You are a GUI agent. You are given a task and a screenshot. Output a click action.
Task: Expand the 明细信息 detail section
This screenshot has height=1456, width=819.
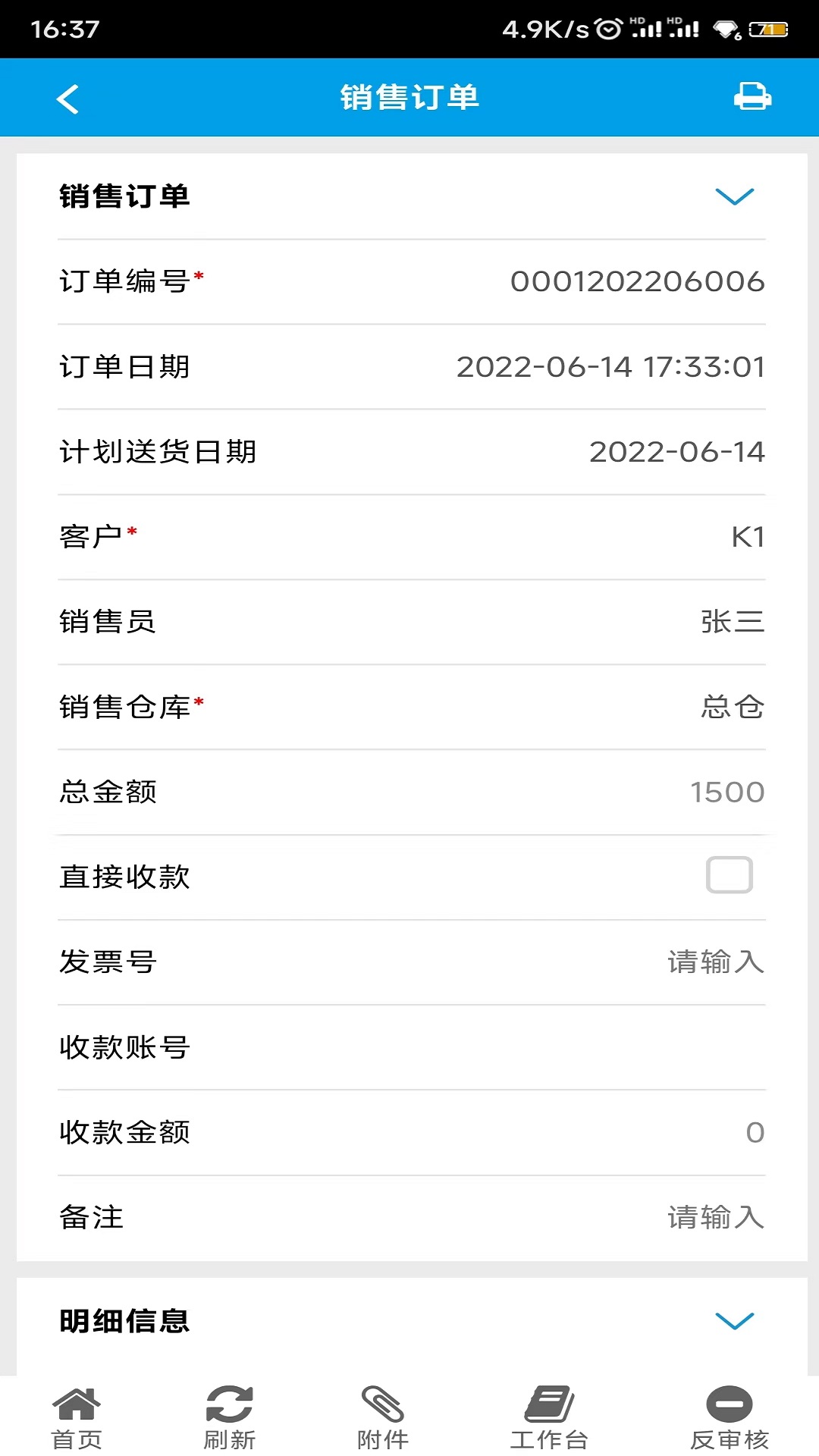click(733, 1320)
